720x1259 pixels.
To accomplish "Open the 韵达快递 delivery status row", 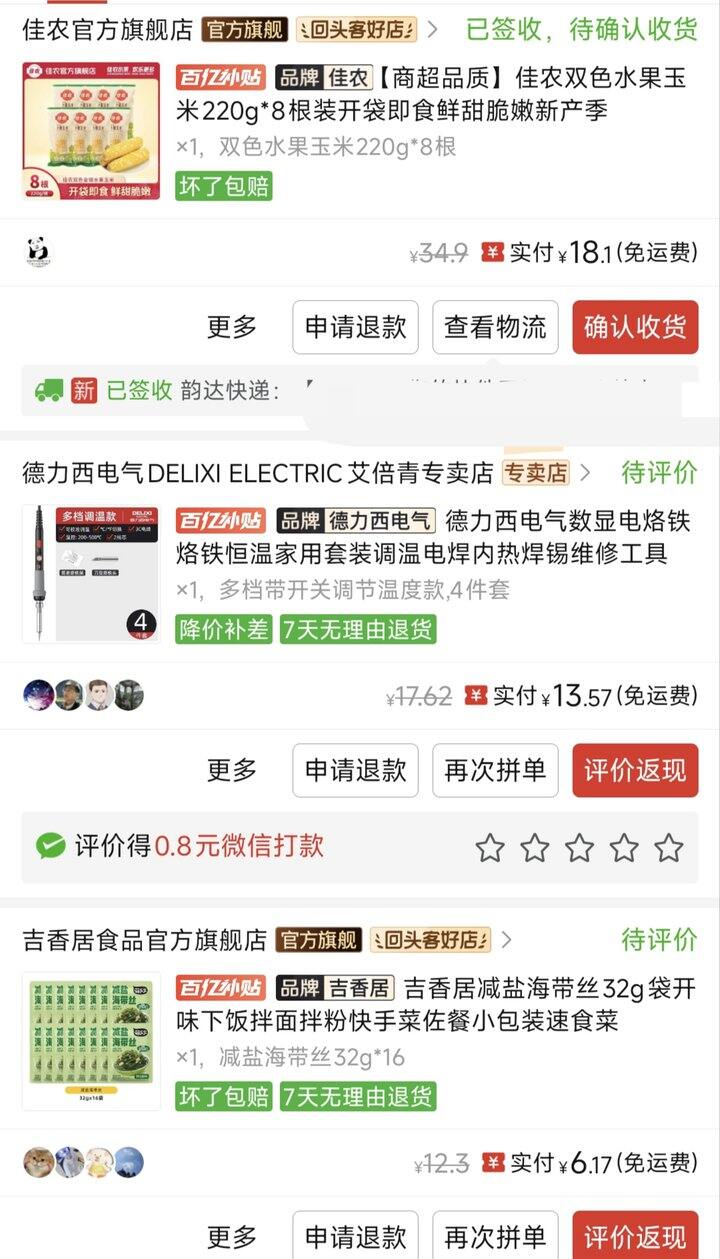I will click(360, 391).
